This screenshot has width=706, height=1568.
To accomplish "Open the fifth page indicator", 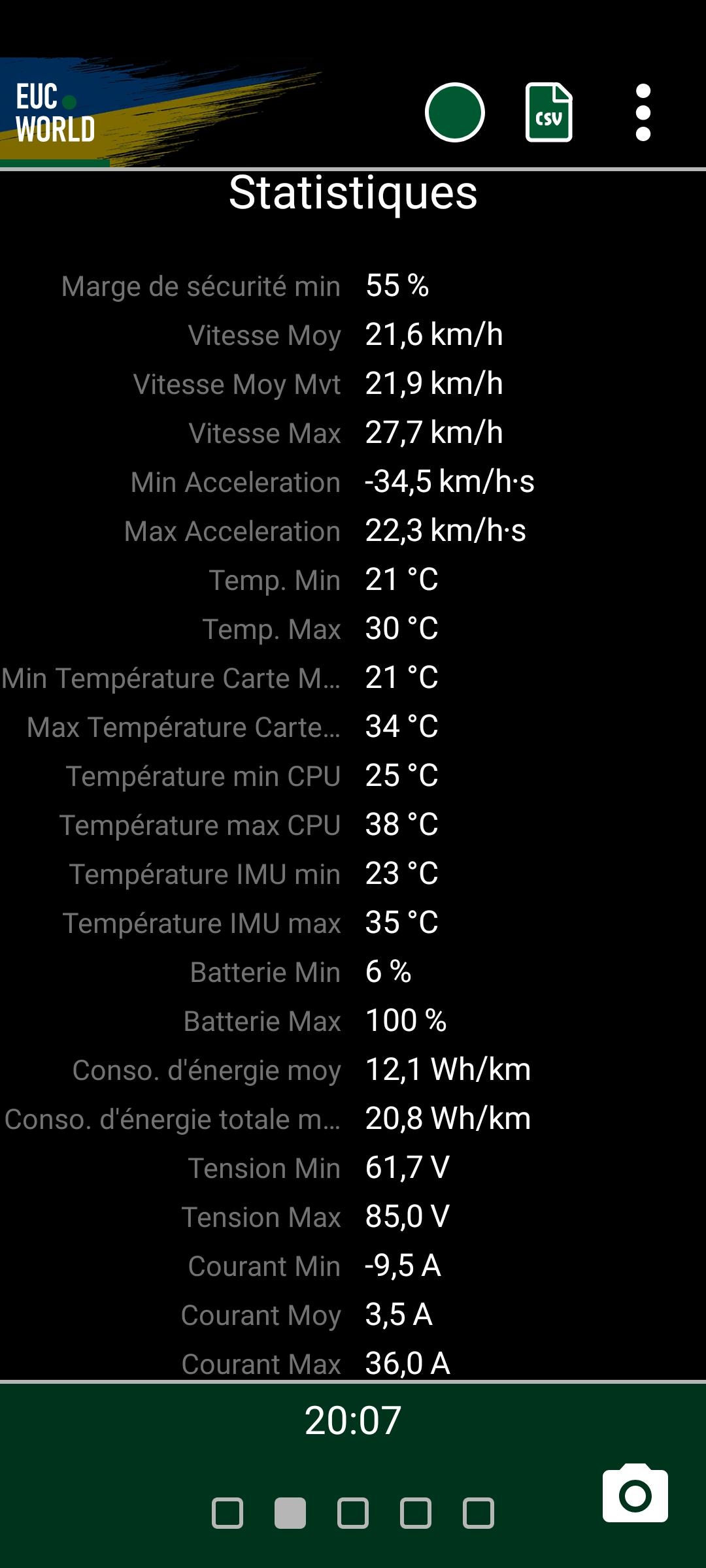I will (x=479, y=1513).
